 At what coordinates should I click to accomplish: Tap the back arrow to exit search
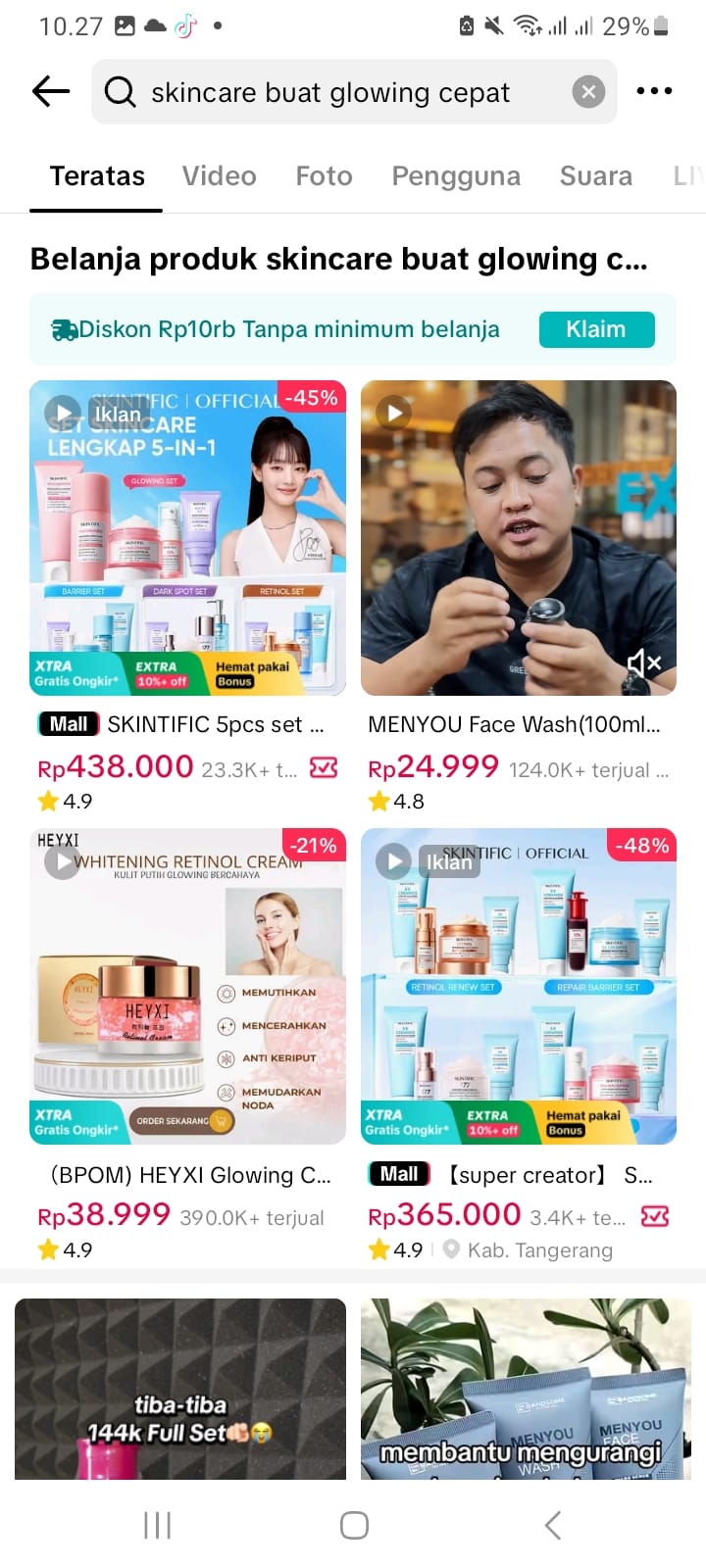tap(50, 91)
